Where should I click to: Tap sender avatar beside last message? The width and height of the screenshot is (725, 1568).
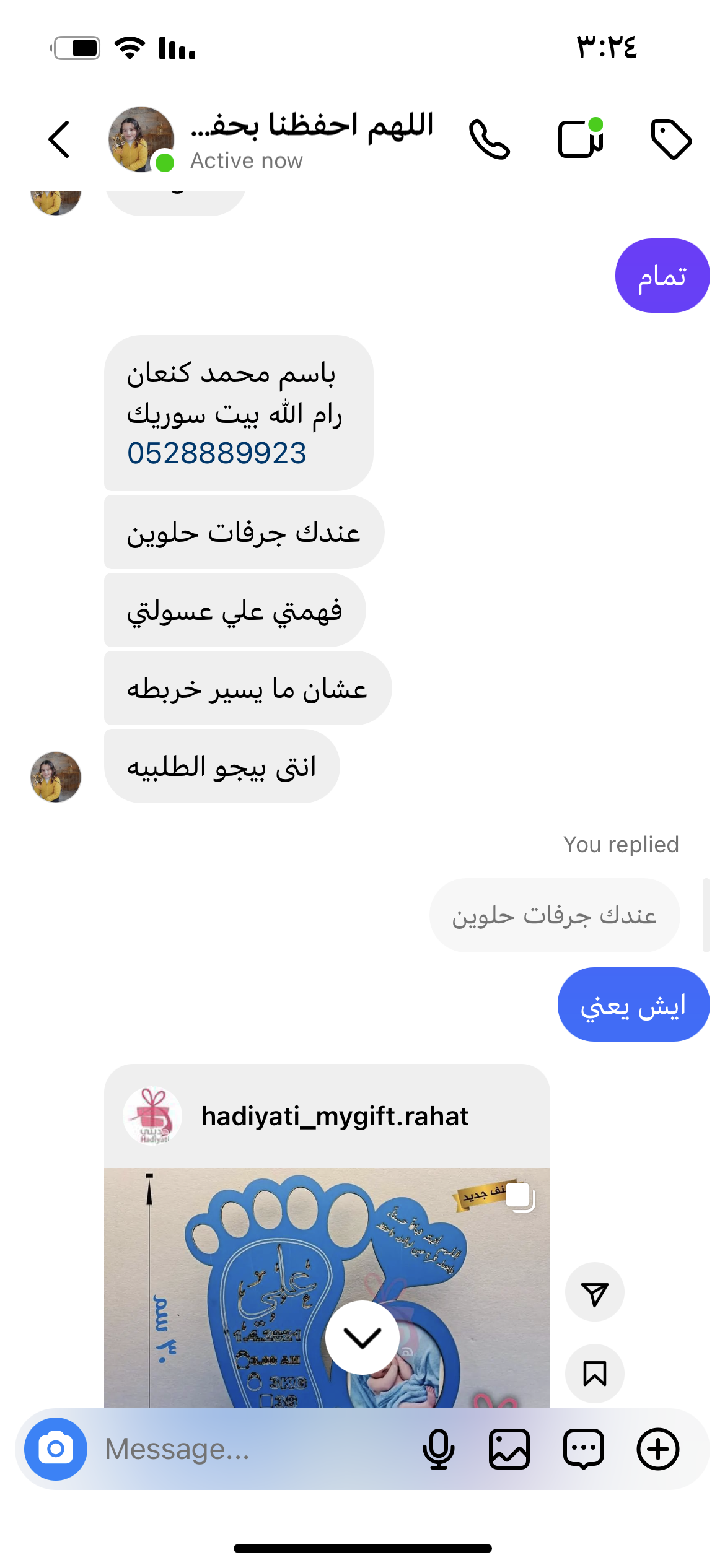click(56, 777)
